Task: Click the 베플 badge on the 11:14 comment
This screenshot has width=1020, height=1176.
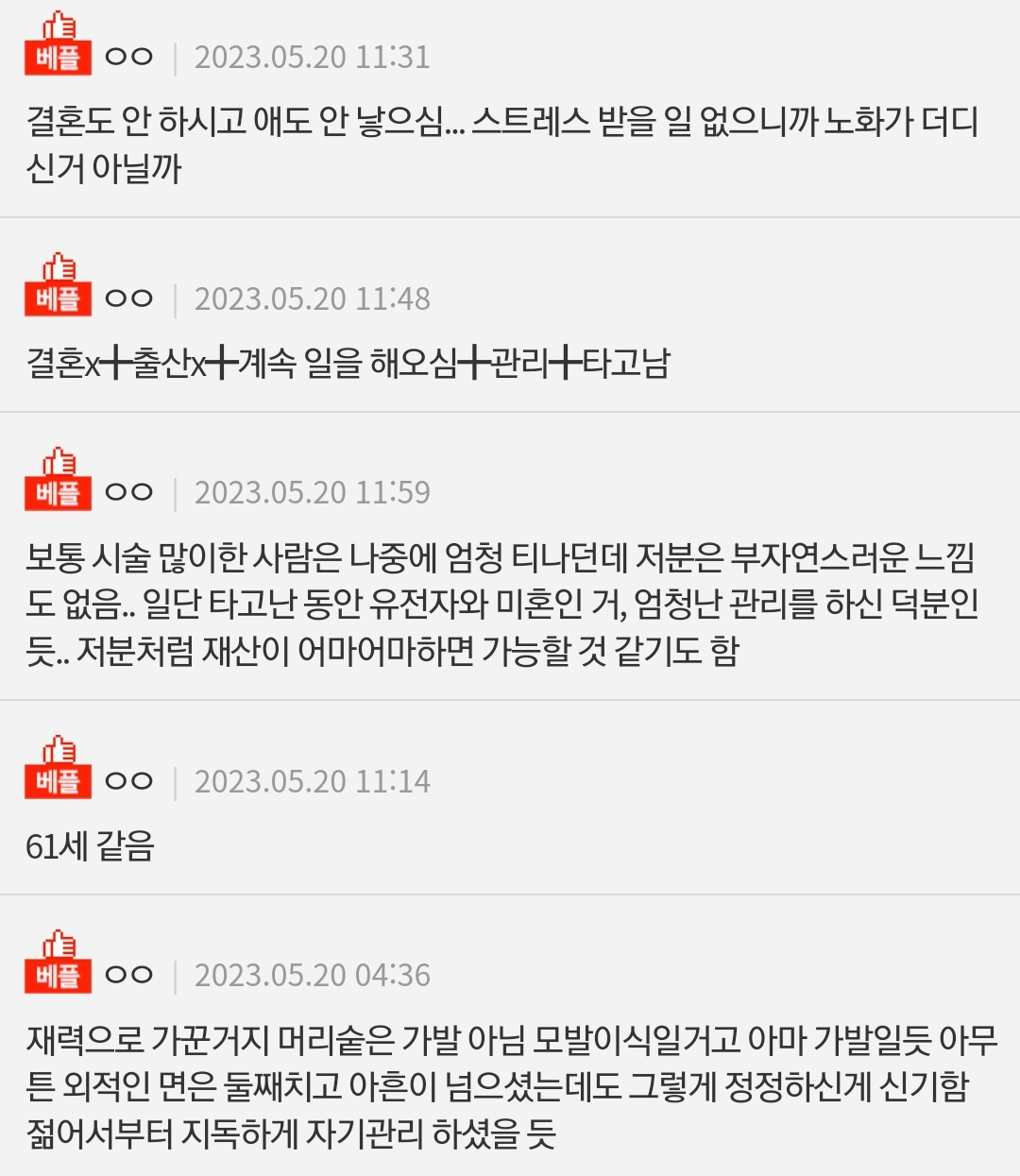Action: coord(59,781)
